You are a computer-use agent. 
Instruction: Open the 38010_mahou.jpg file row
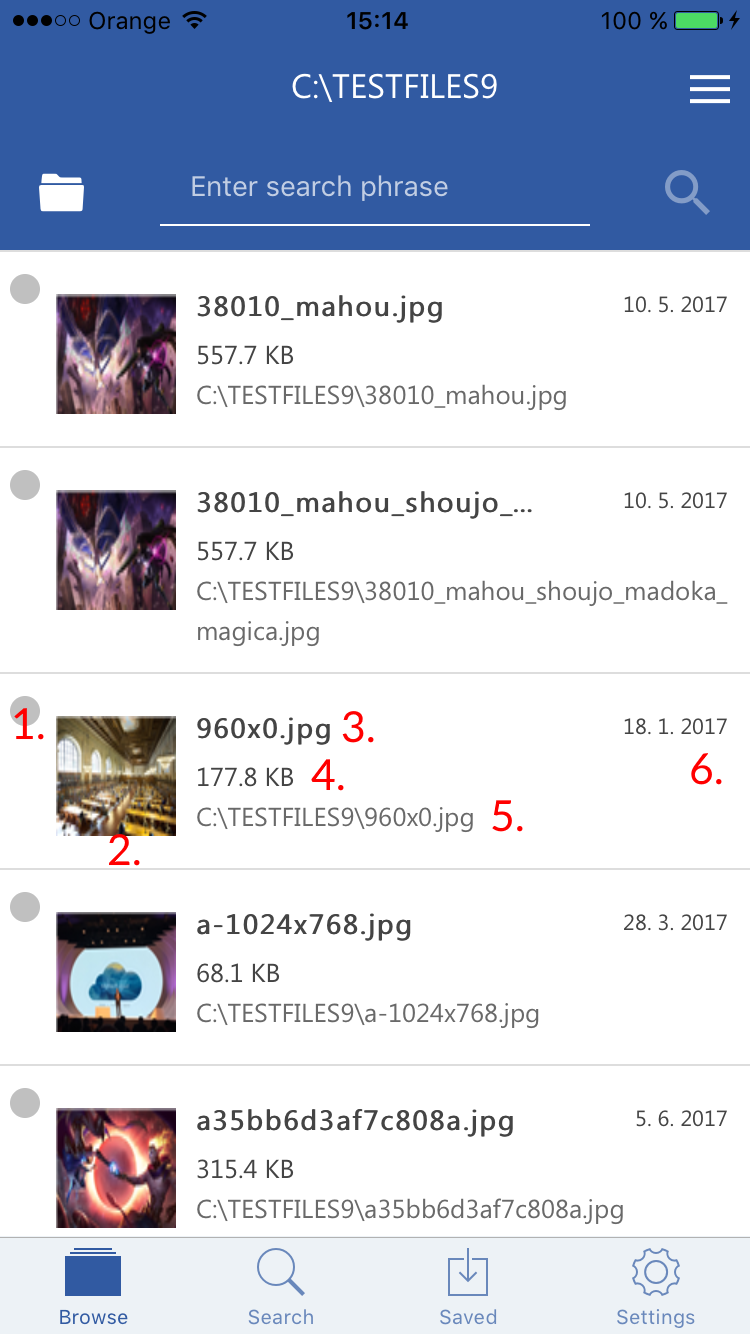click(375, 349)
